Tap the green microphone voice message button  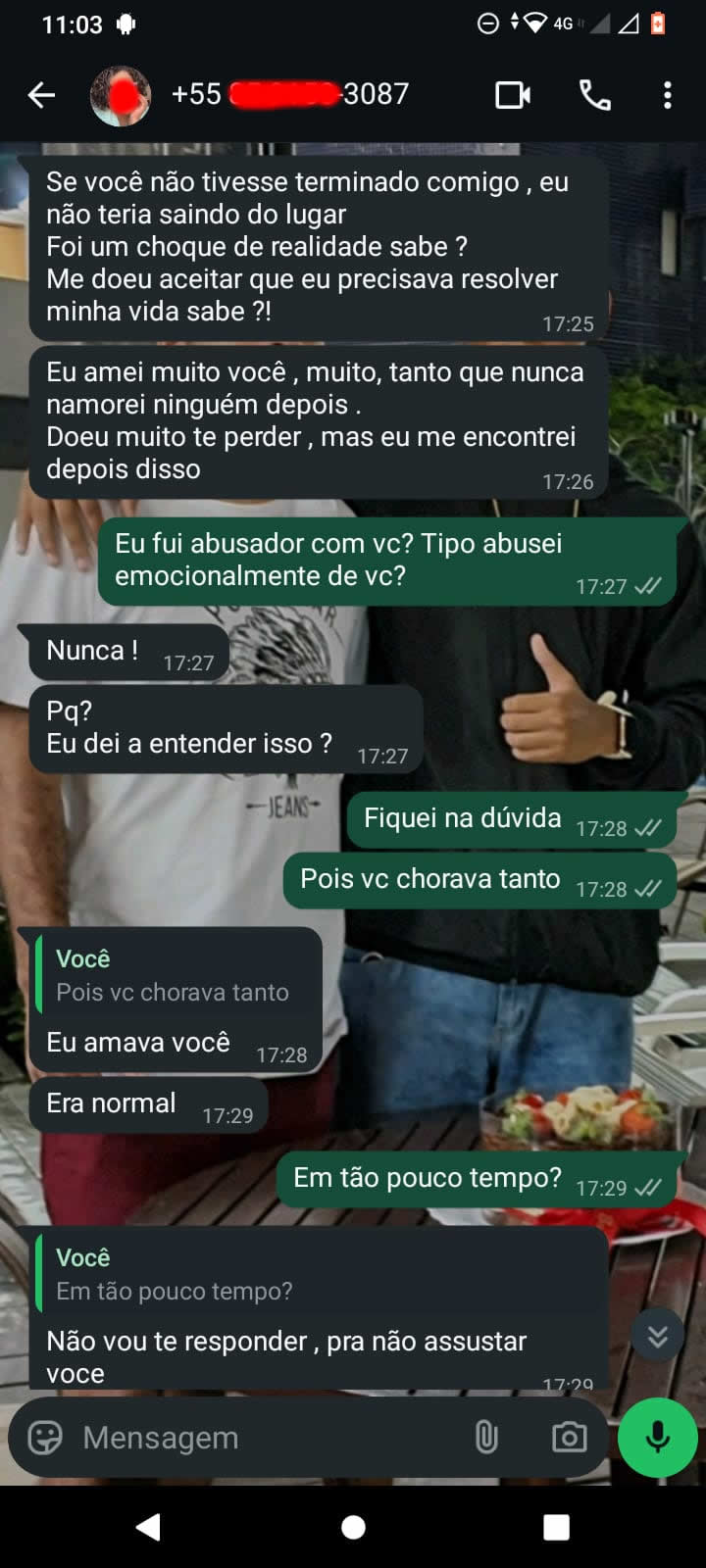click(x=657, y=1437)
